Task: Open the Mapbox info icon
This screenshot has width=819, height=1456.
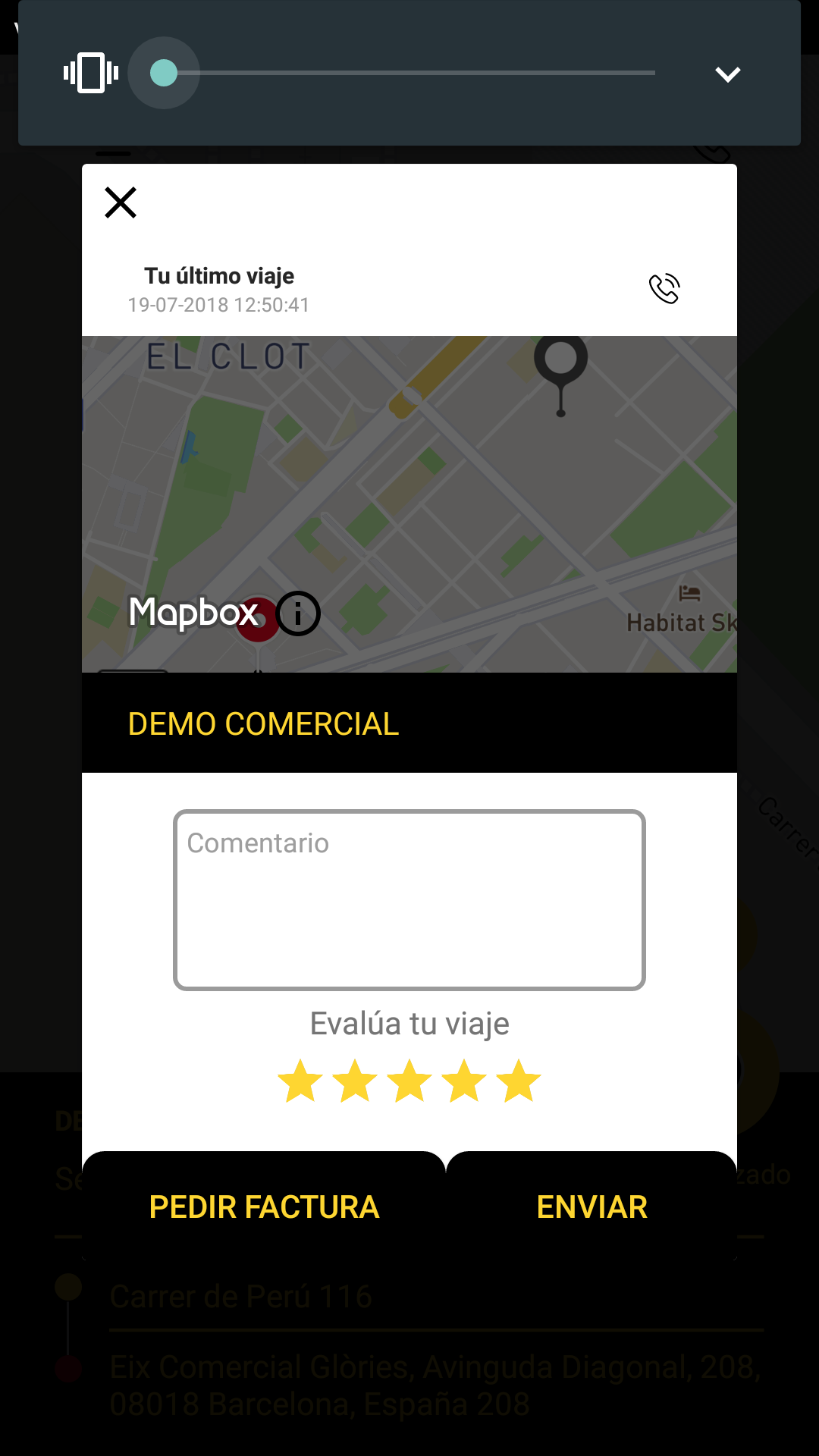Action: [x=298, y=613]
